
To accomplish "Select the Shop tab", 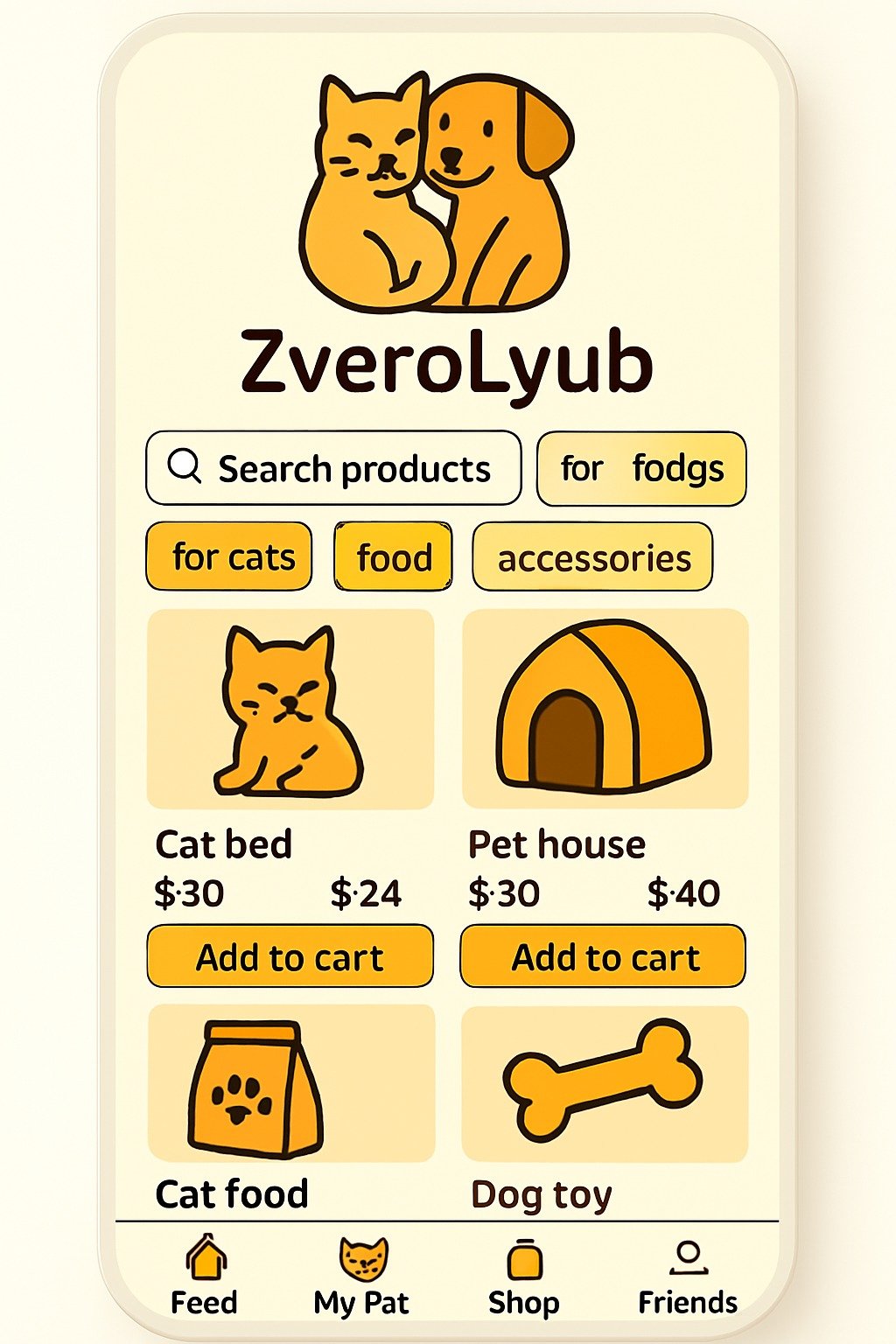I will click(x=523, y=1277).
